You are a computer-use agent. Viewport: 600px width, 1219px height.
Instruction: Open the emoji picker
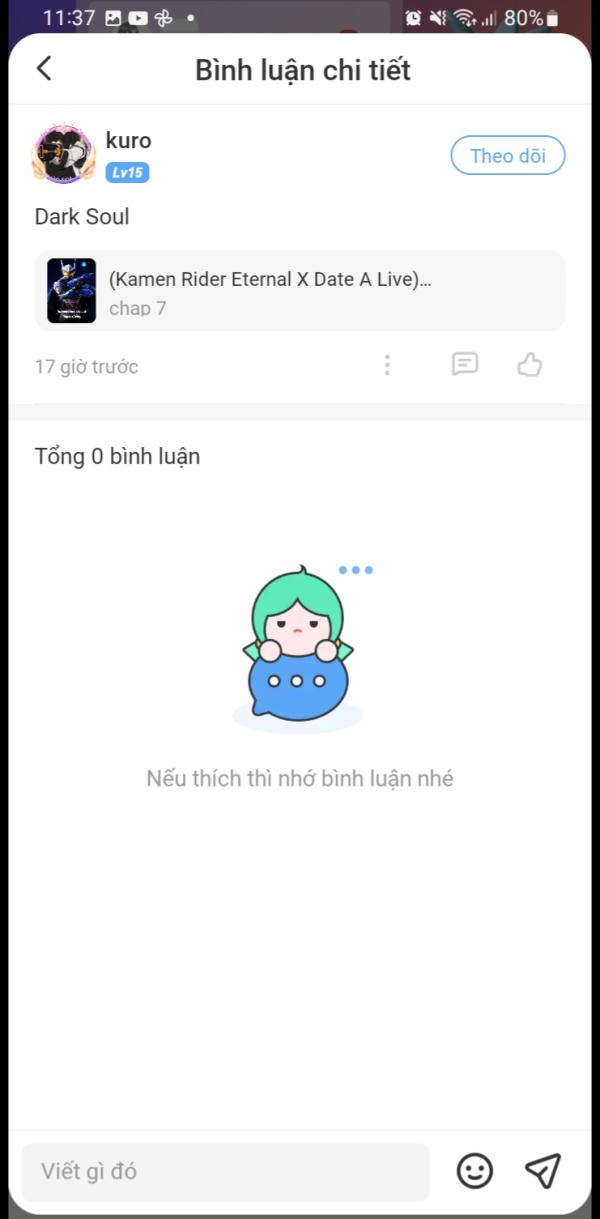coord(475,1171)
